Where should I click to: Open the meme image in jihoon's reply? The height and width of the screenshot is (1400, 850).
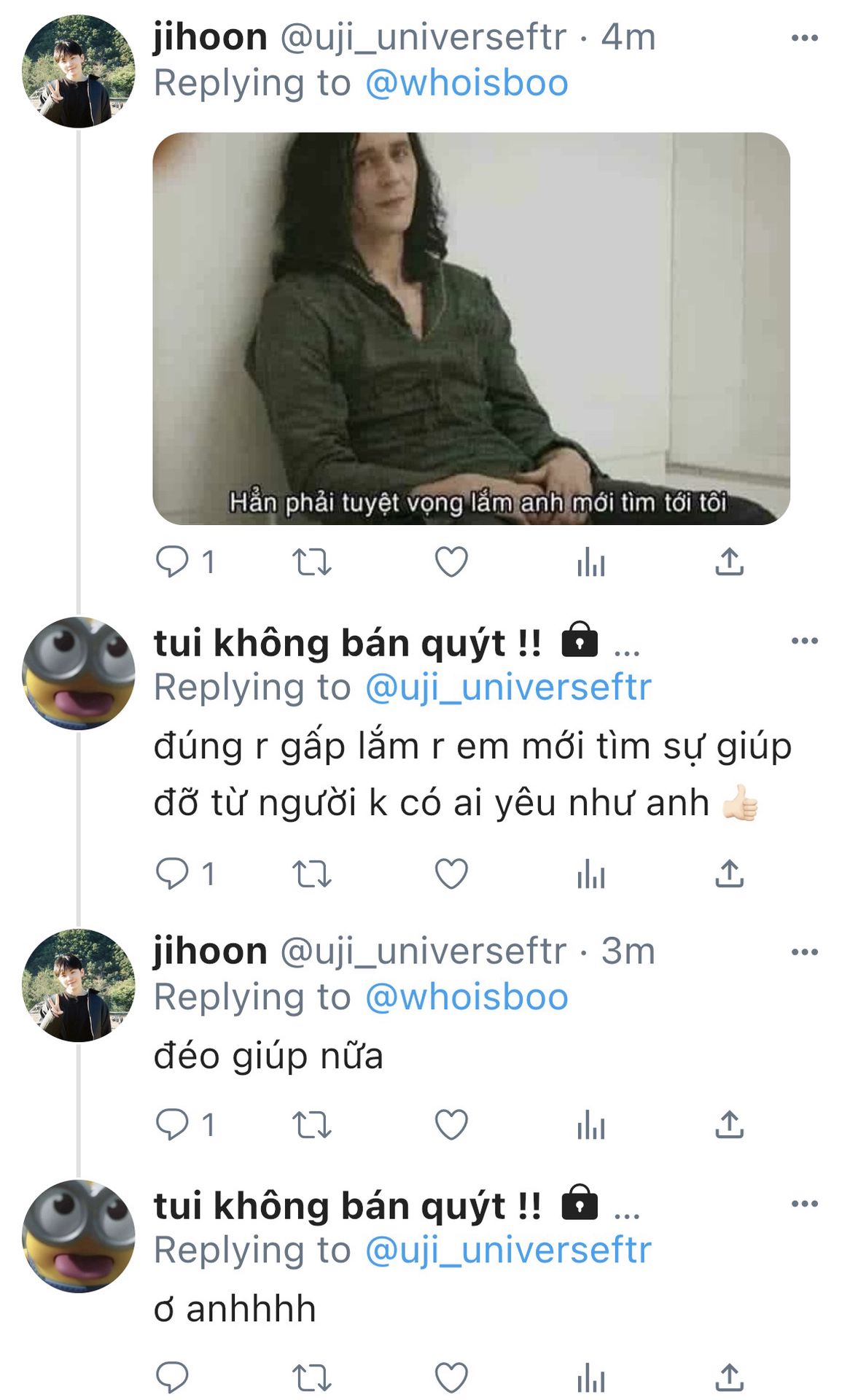point(471,328)
